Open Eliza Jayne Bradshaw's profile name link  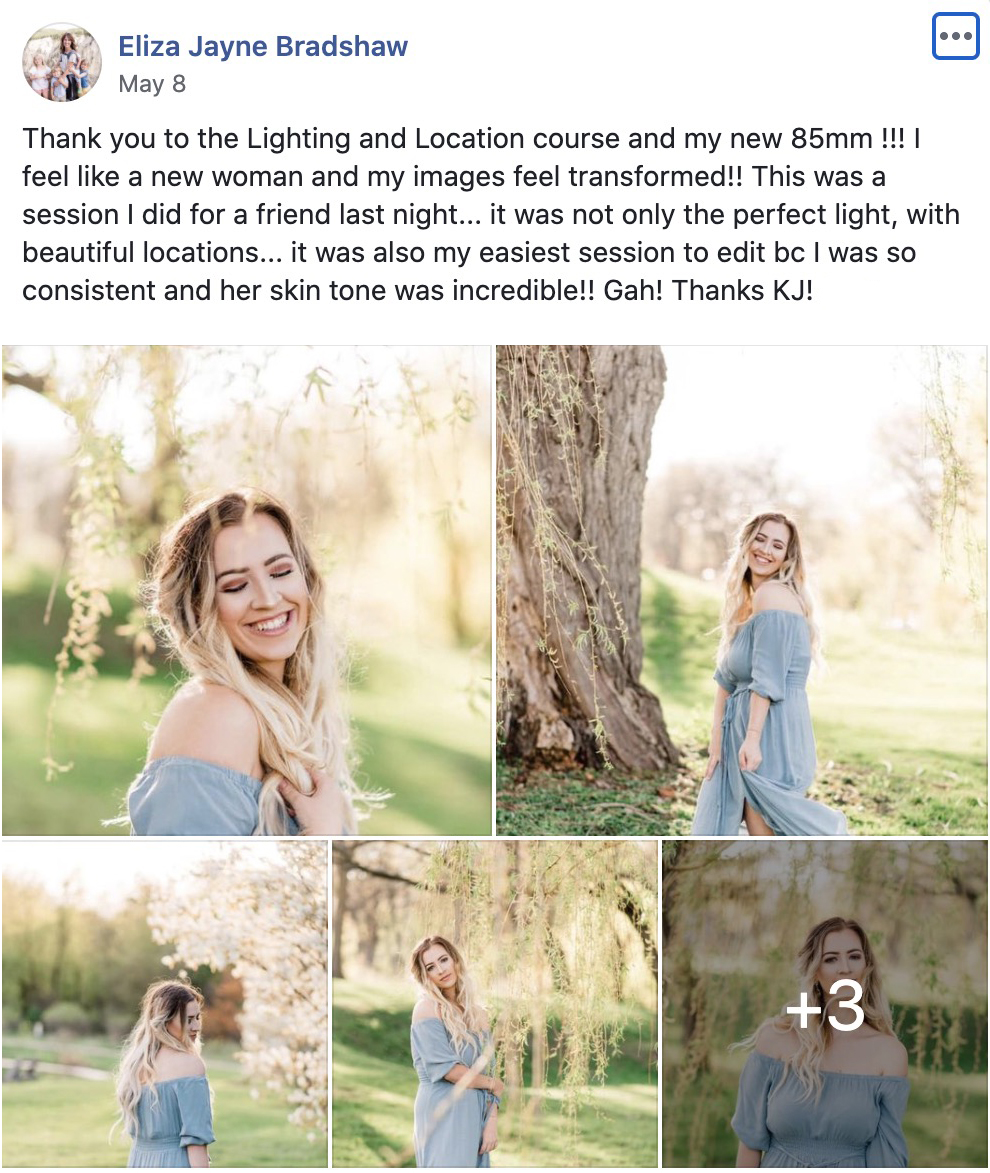pyautogui.click(x=263, y=46)
